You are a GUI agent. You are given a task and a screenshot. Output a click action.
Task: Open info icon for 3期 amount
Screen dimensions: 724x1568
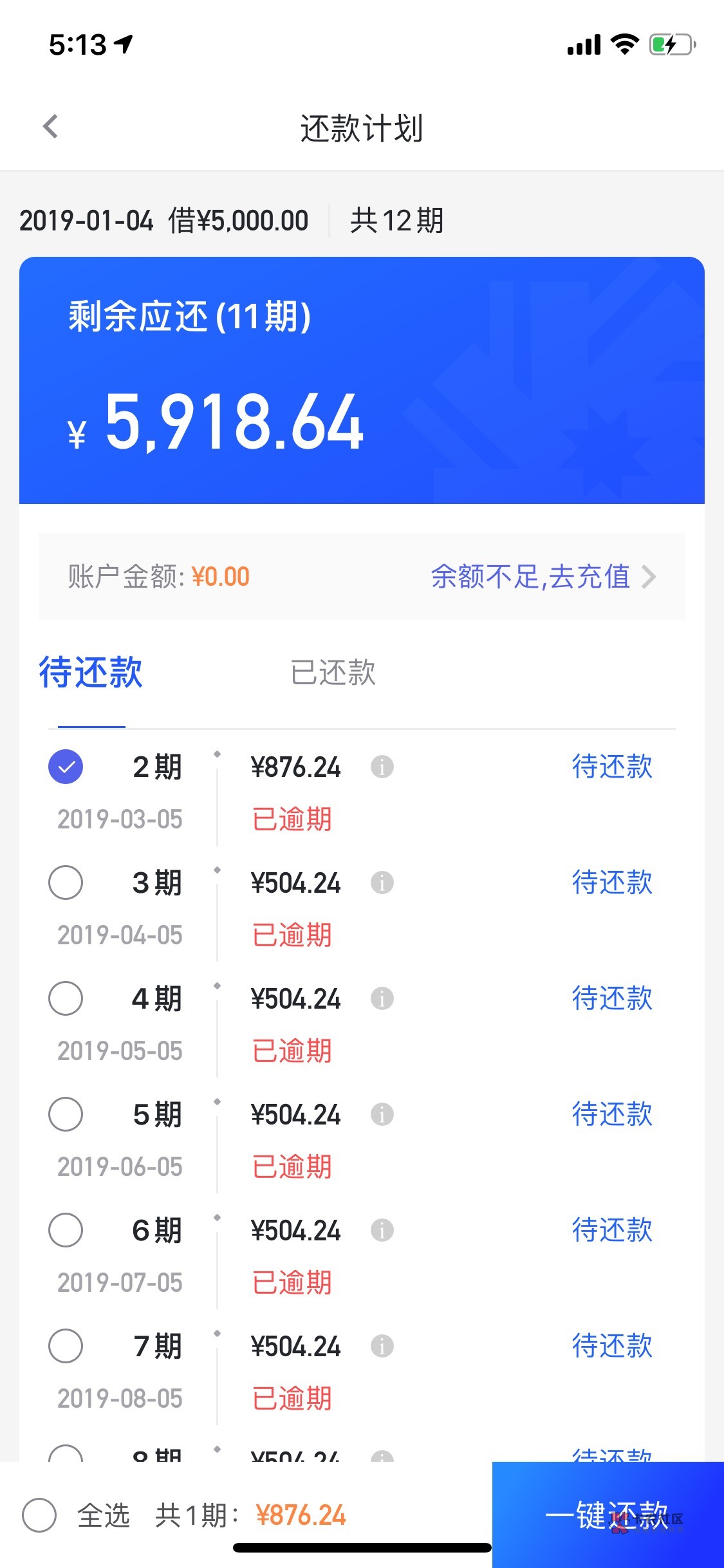(x=382, y=882)
